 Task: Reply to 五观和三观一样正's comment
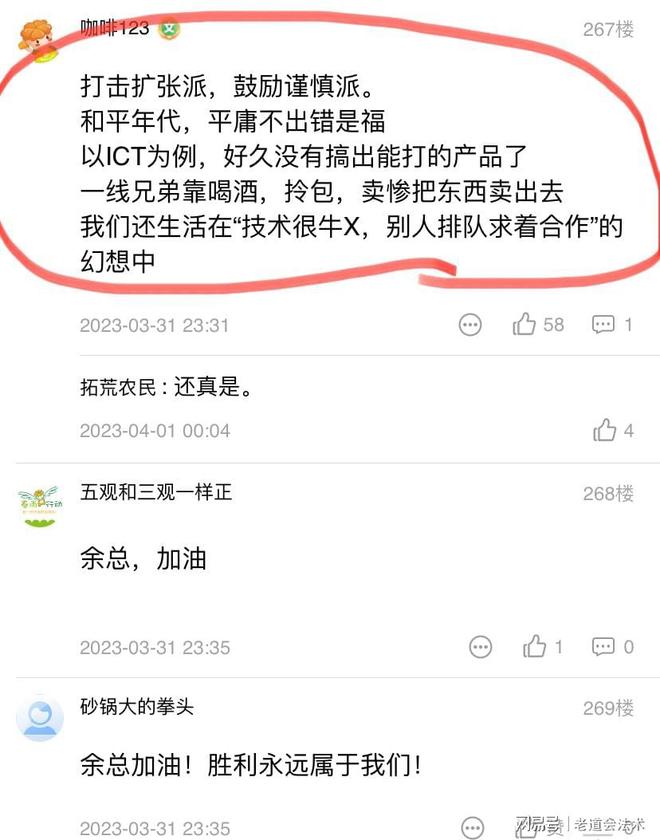click(x=604, y=646)
